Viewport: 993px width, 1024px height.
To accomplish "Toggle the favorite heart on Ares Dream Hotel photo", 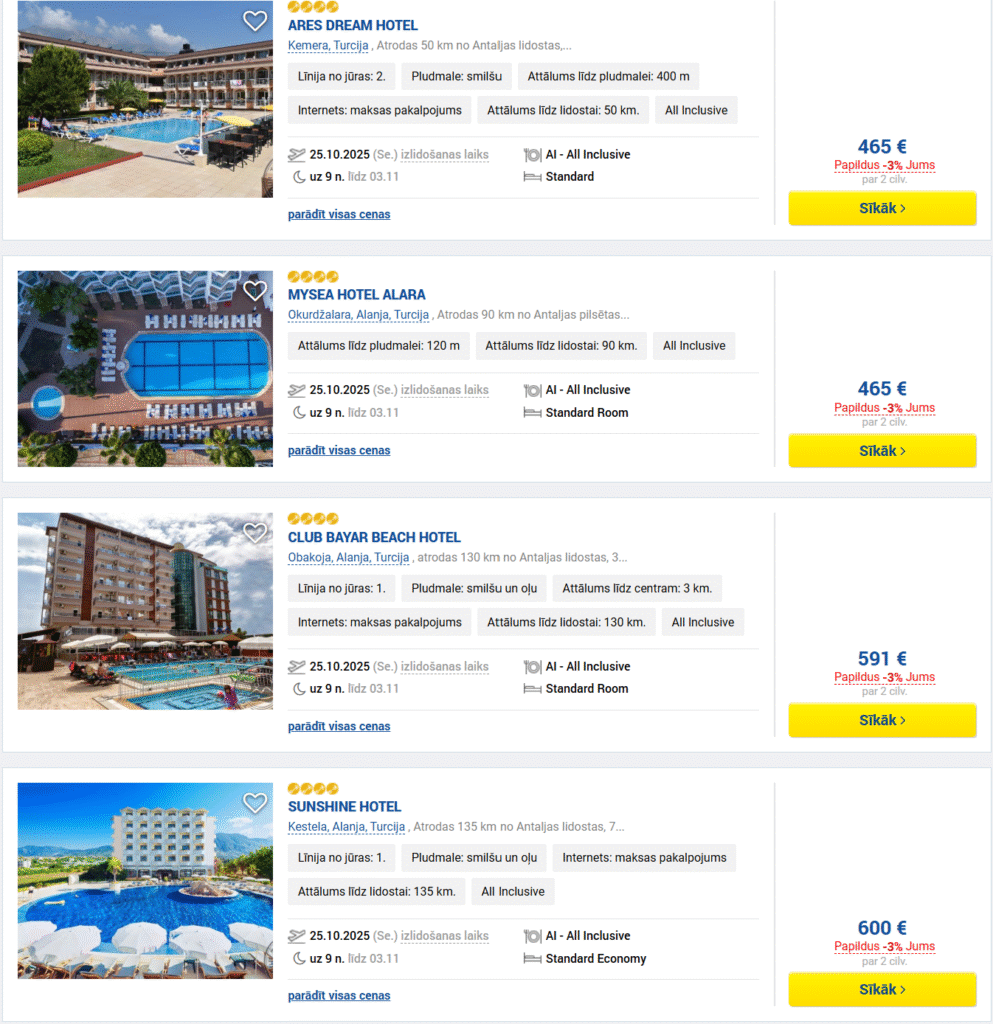I will 255,20.
